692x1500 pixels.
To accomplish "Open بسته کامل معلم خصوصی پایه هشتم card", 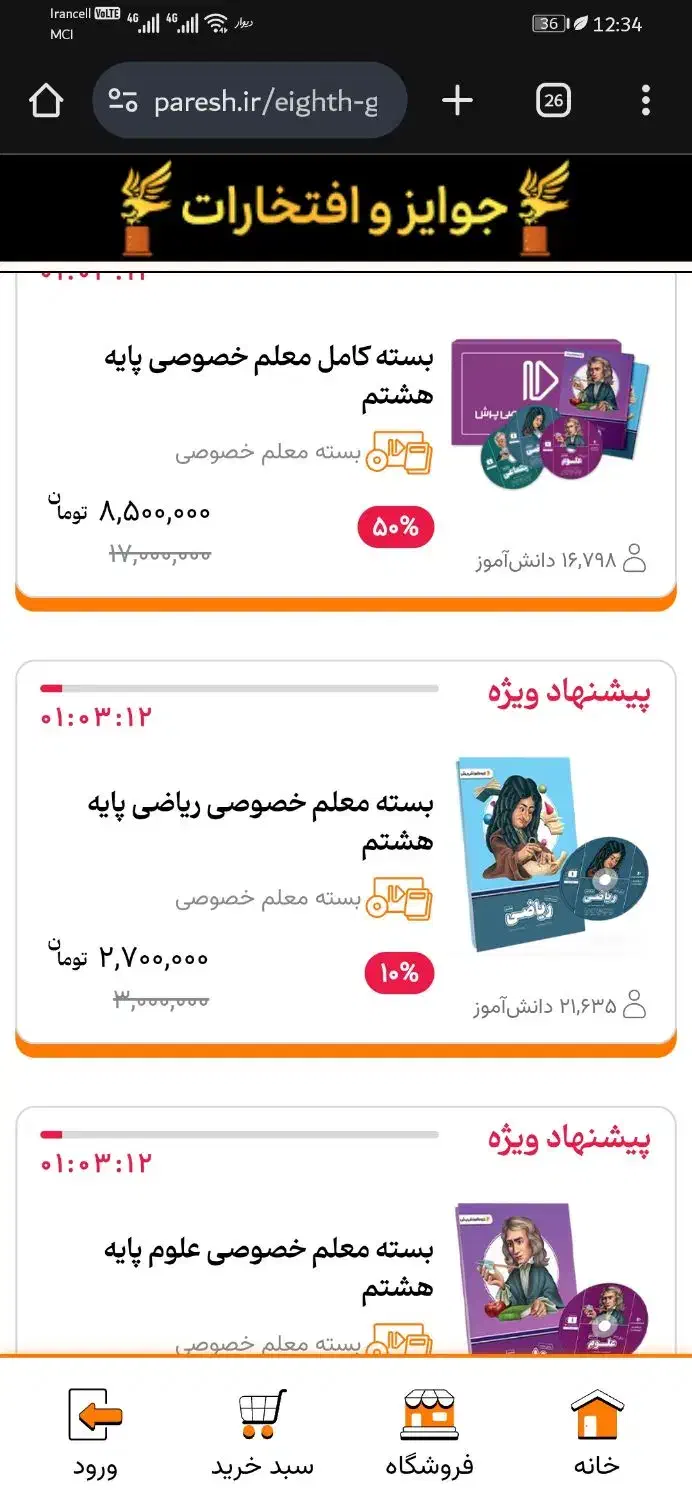I will tap(346, 441).
